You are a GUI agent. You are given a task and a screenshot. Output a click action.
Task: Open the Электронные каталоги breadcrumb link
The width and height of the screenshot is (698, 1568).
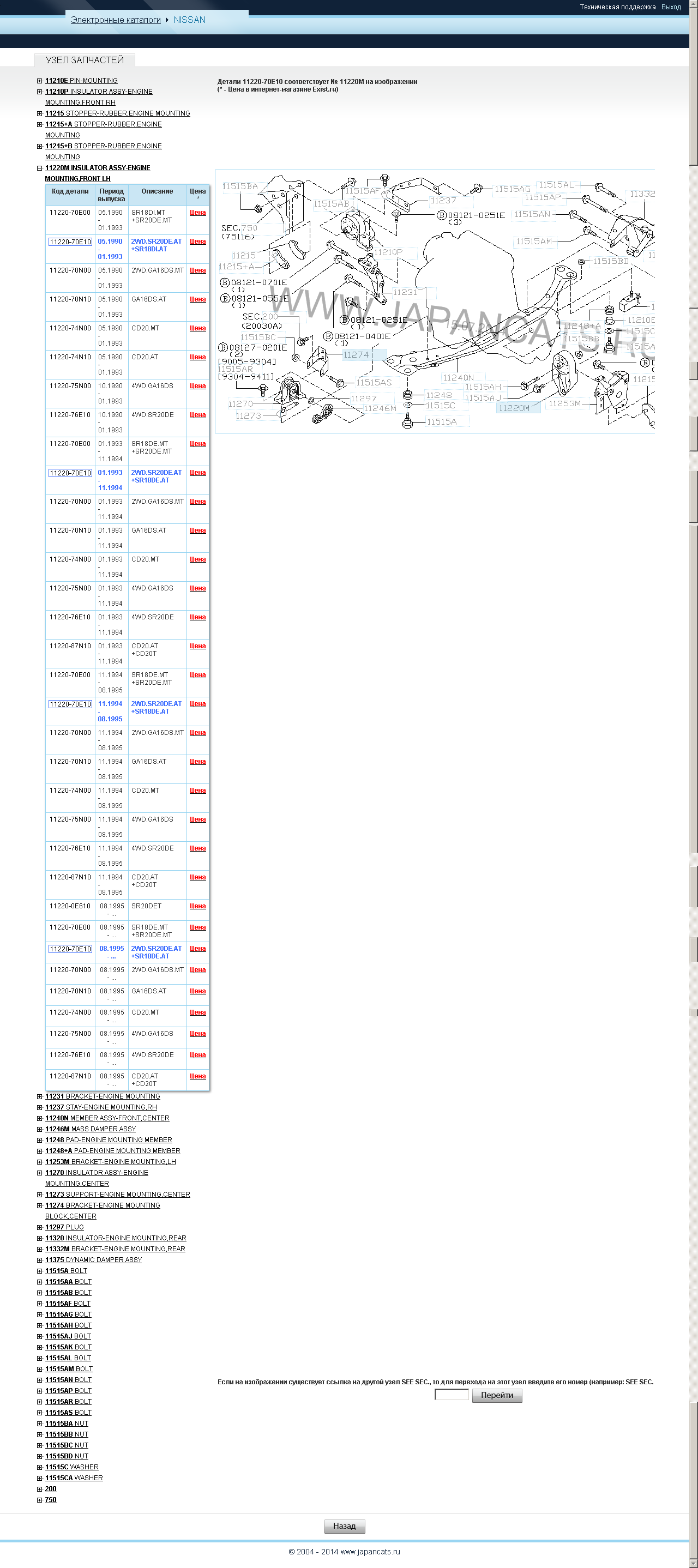tap(116, 20)
